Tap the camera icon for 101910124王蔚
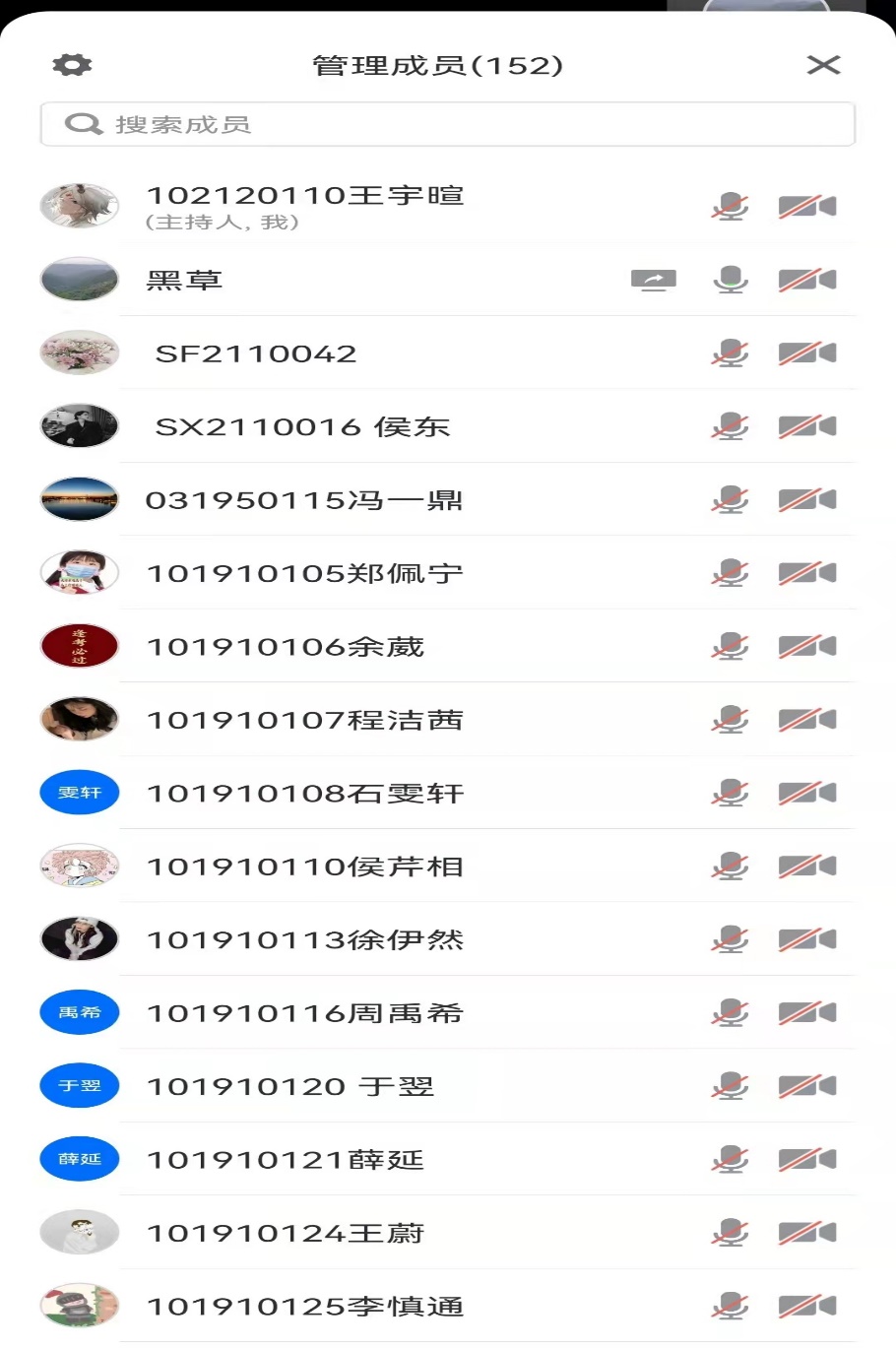The height and width of the screenshot is (1348, 896). click(807, 1233)
